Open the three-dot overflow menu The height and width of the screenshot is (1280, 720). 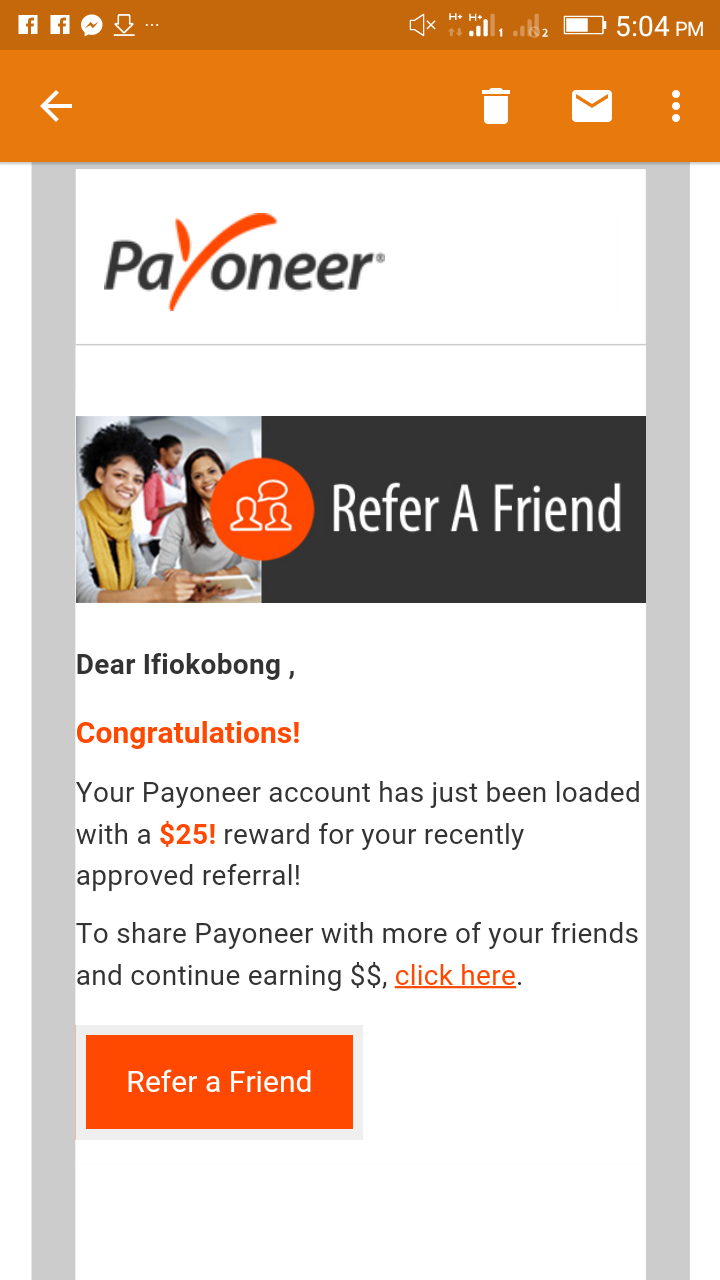click(x=676, y=106)
